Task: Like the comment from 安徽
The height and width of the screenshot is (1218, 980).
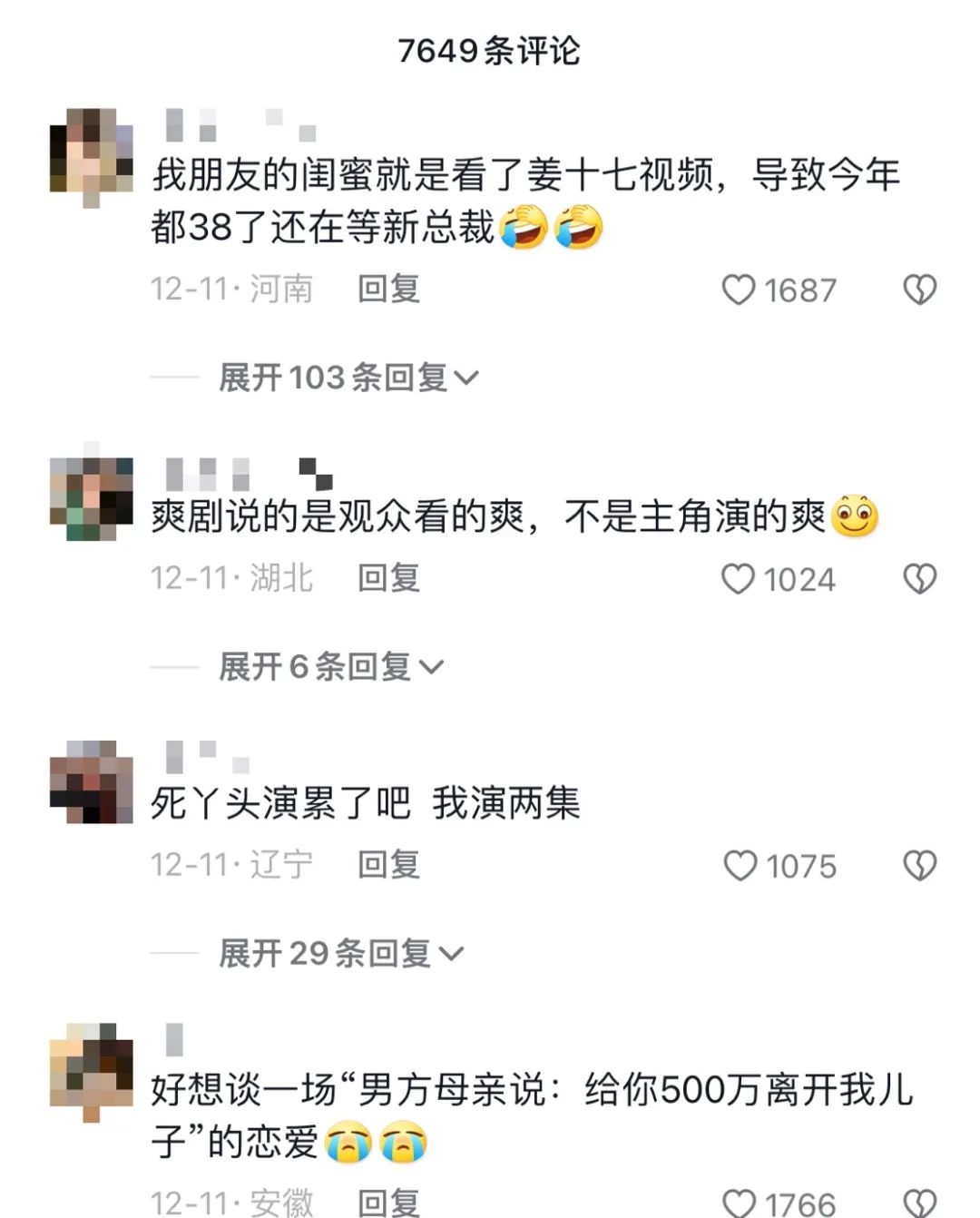Action: click(740, 1203)
